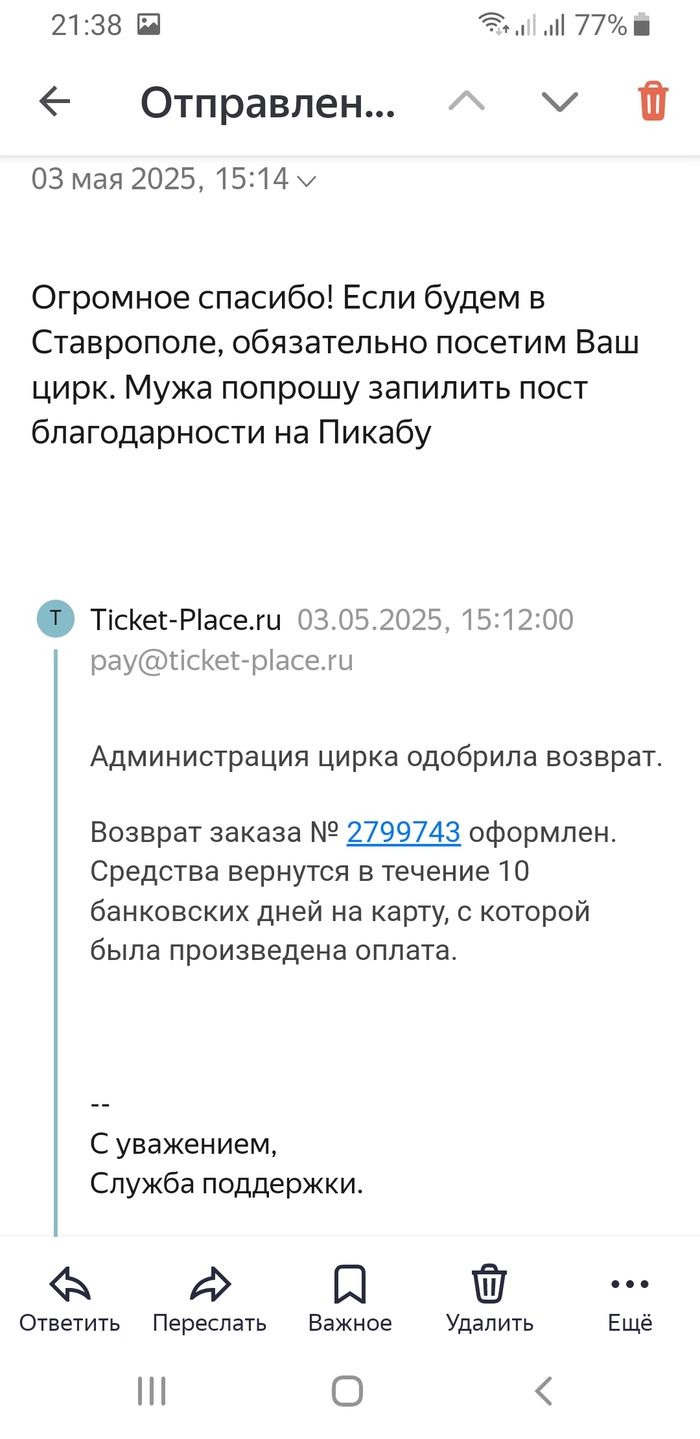This screenshot has height=1439, width=700.
Task: Open the recent apps overview
Action: (152, 1391)
